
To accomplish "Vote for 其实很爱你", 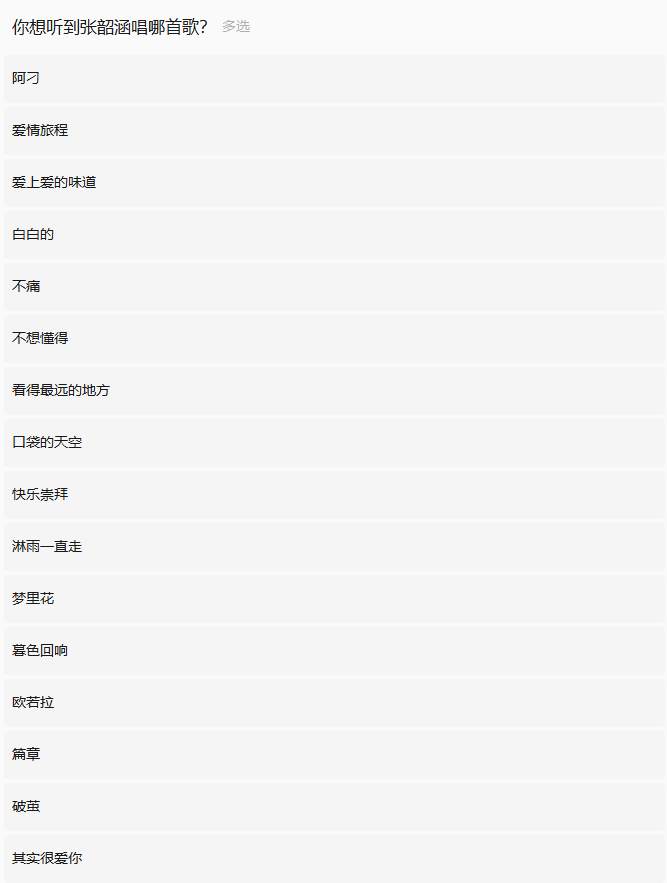I will point(334,858).
